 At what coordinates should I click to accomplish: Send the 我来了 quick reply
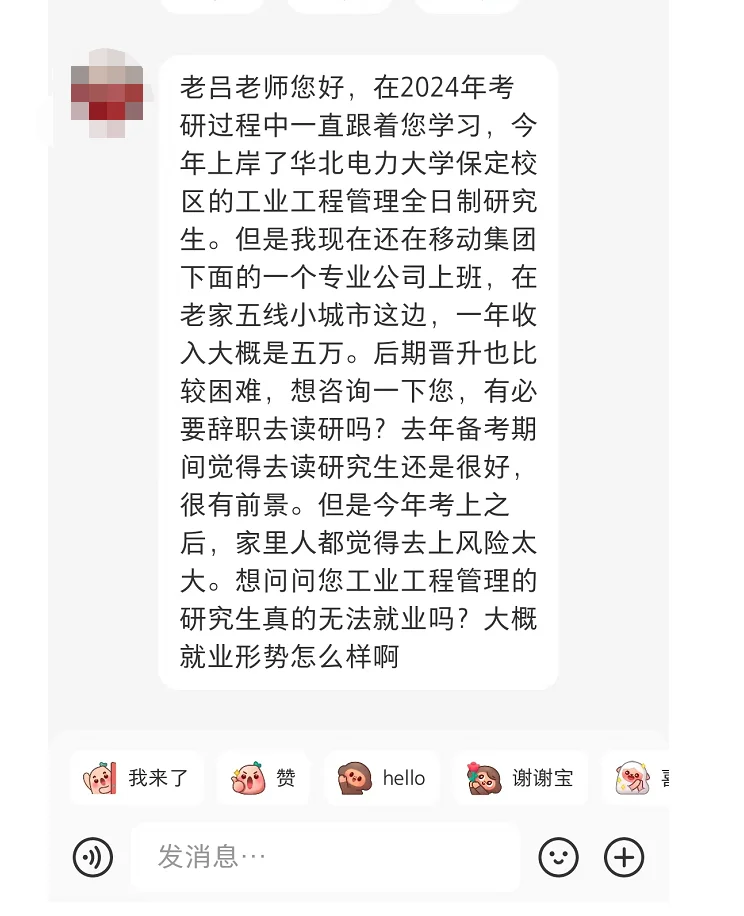point(135,779)
